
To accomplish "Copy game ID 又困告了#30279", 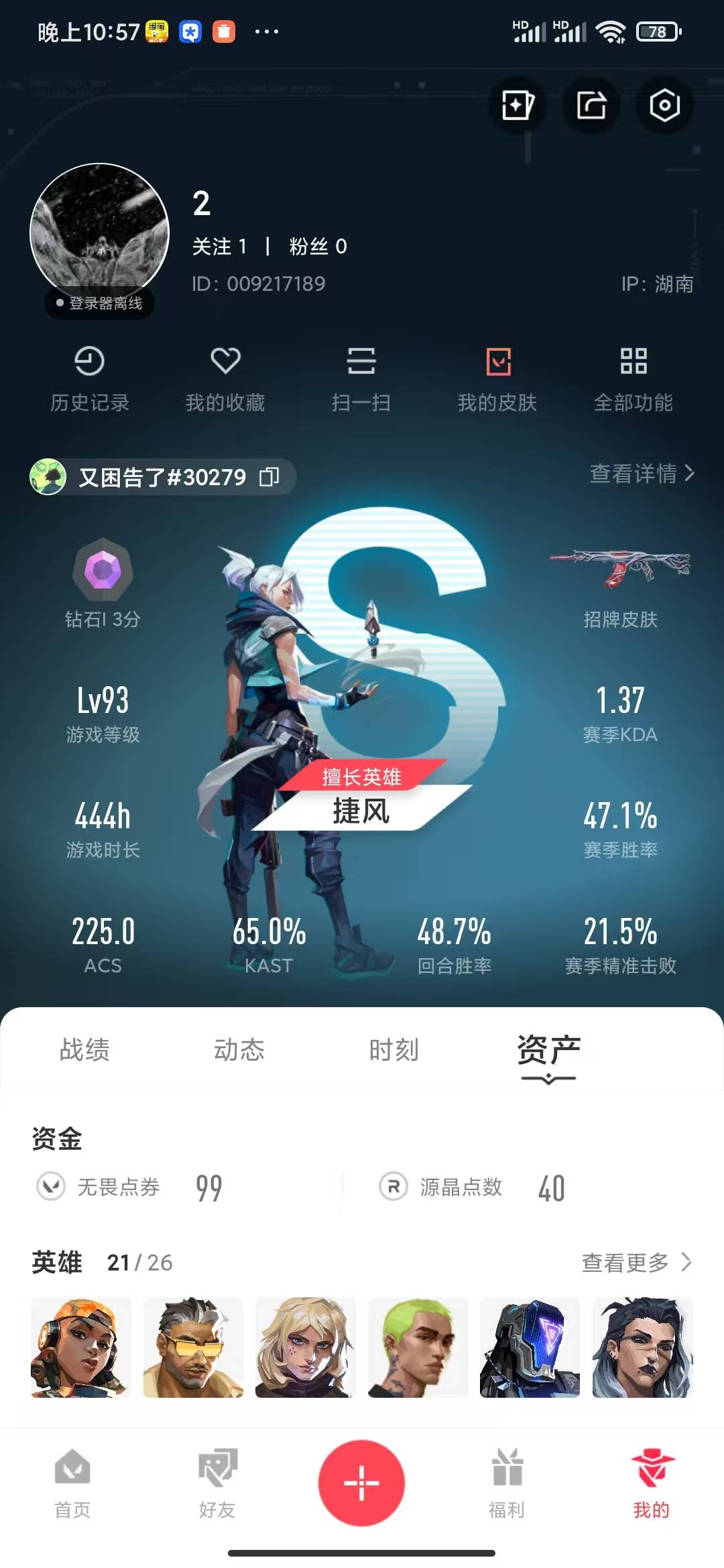I will 269,477.
